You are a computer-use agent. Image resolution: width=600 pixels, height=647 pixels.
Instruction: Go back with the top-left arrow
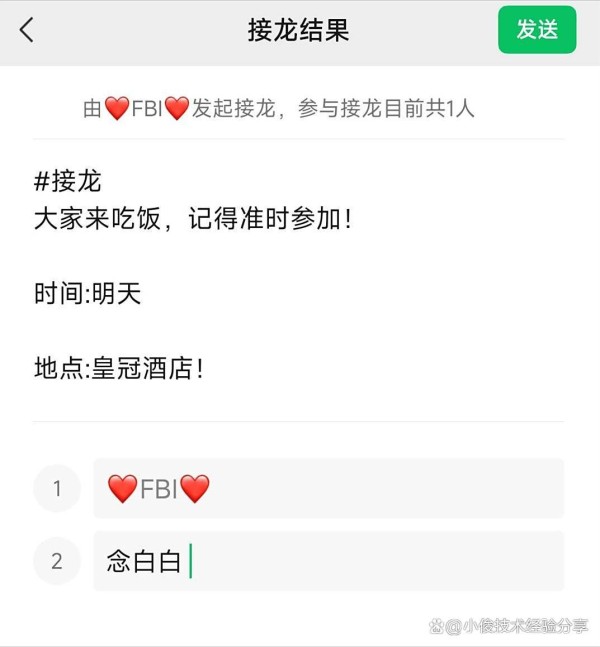pyautogui.click(x=27, y=30)
